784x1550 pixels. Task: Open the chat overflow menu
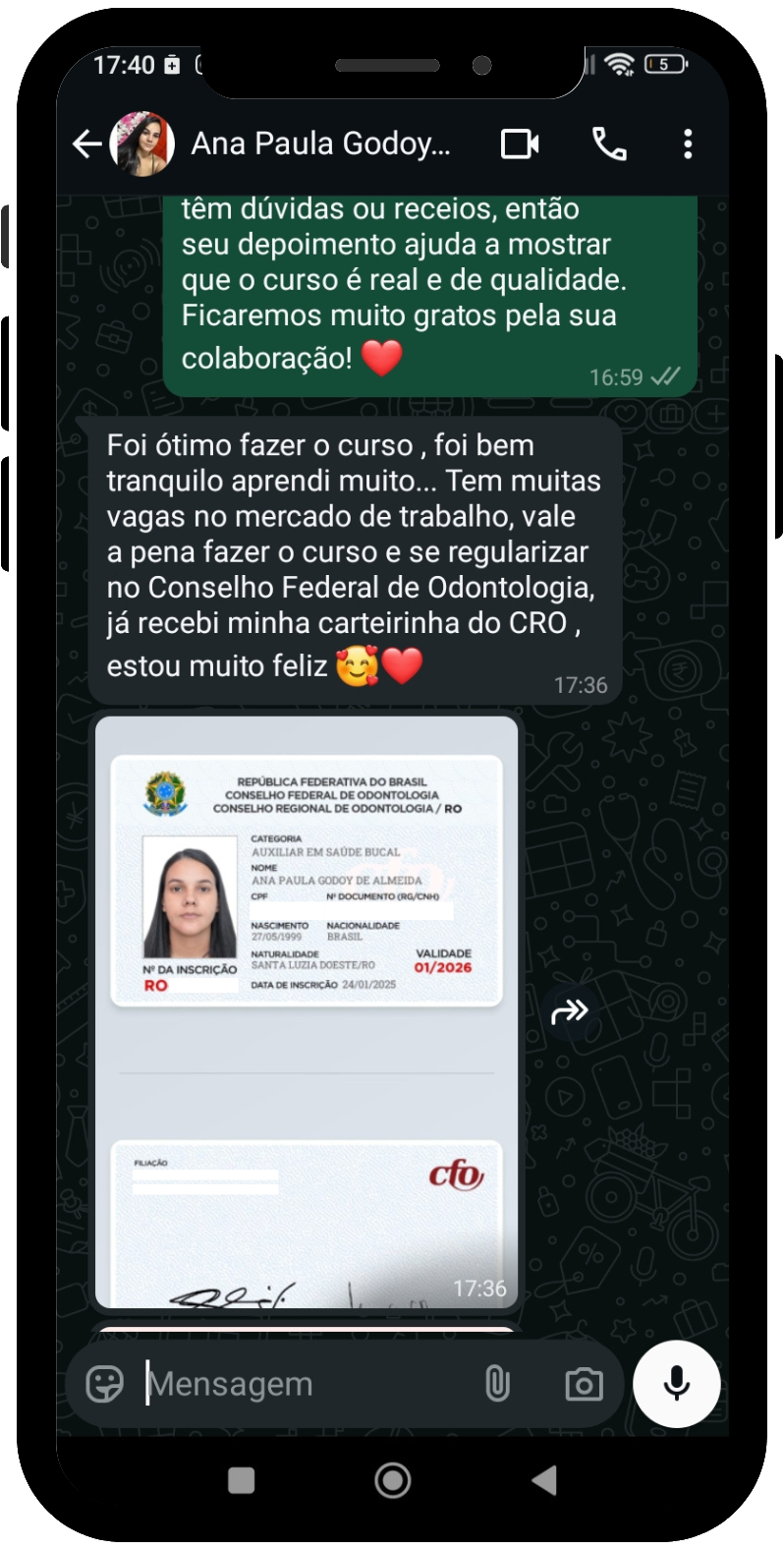pyautogui.click(x=688, y=144)
